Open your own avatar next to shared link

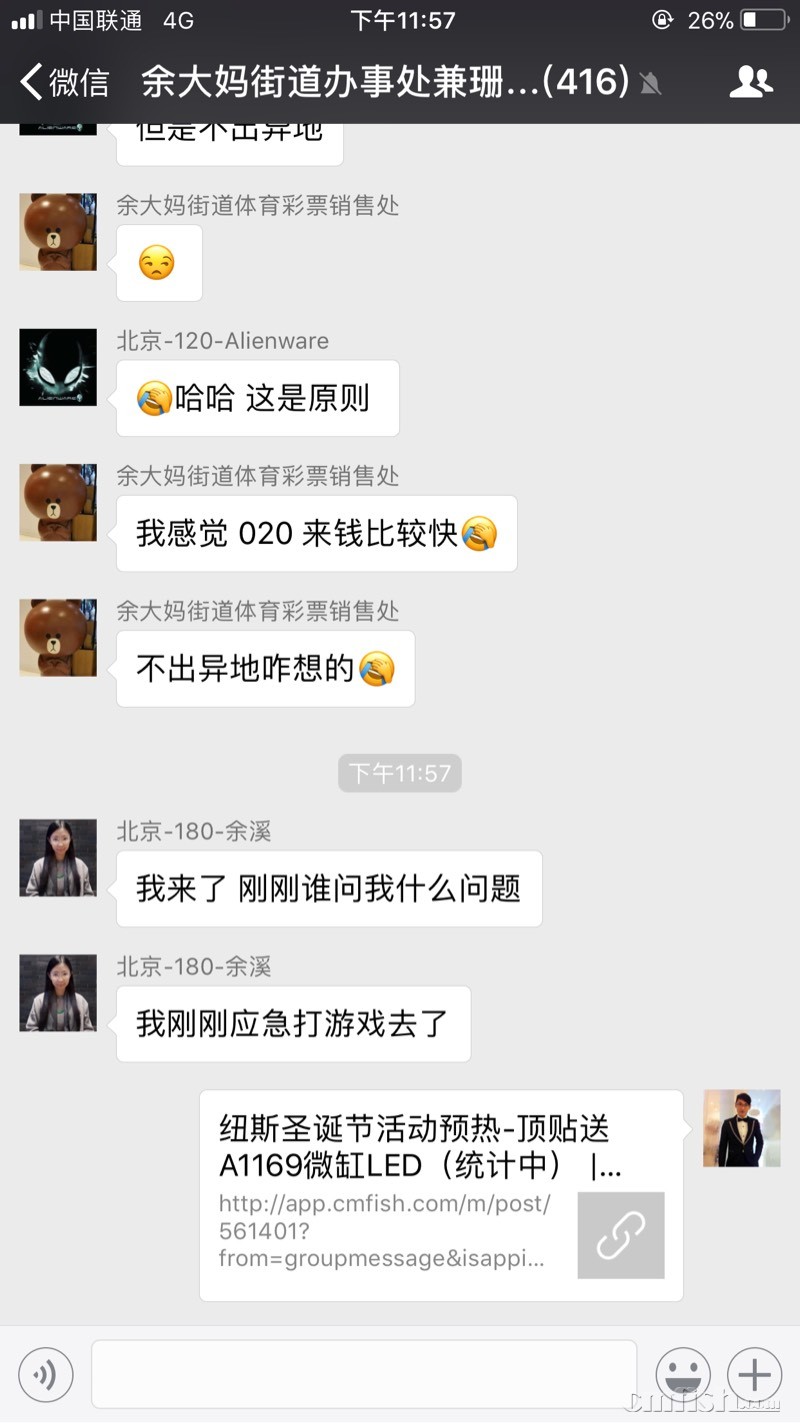coord(741,1128)
